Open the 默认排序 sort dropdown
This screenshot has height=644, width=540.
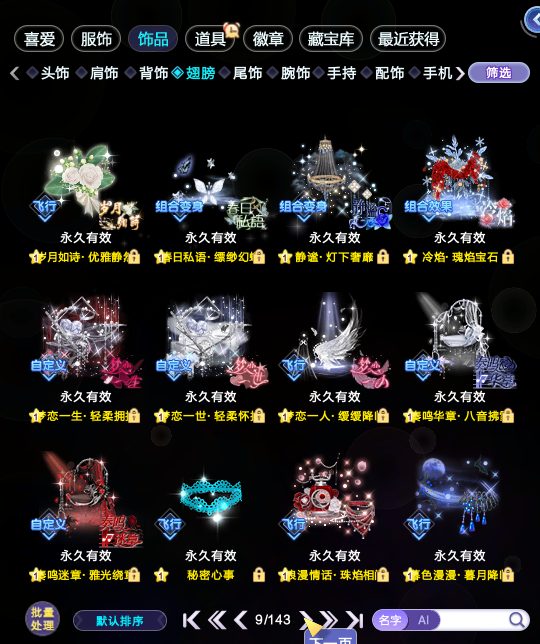click(x=120, y=620)
